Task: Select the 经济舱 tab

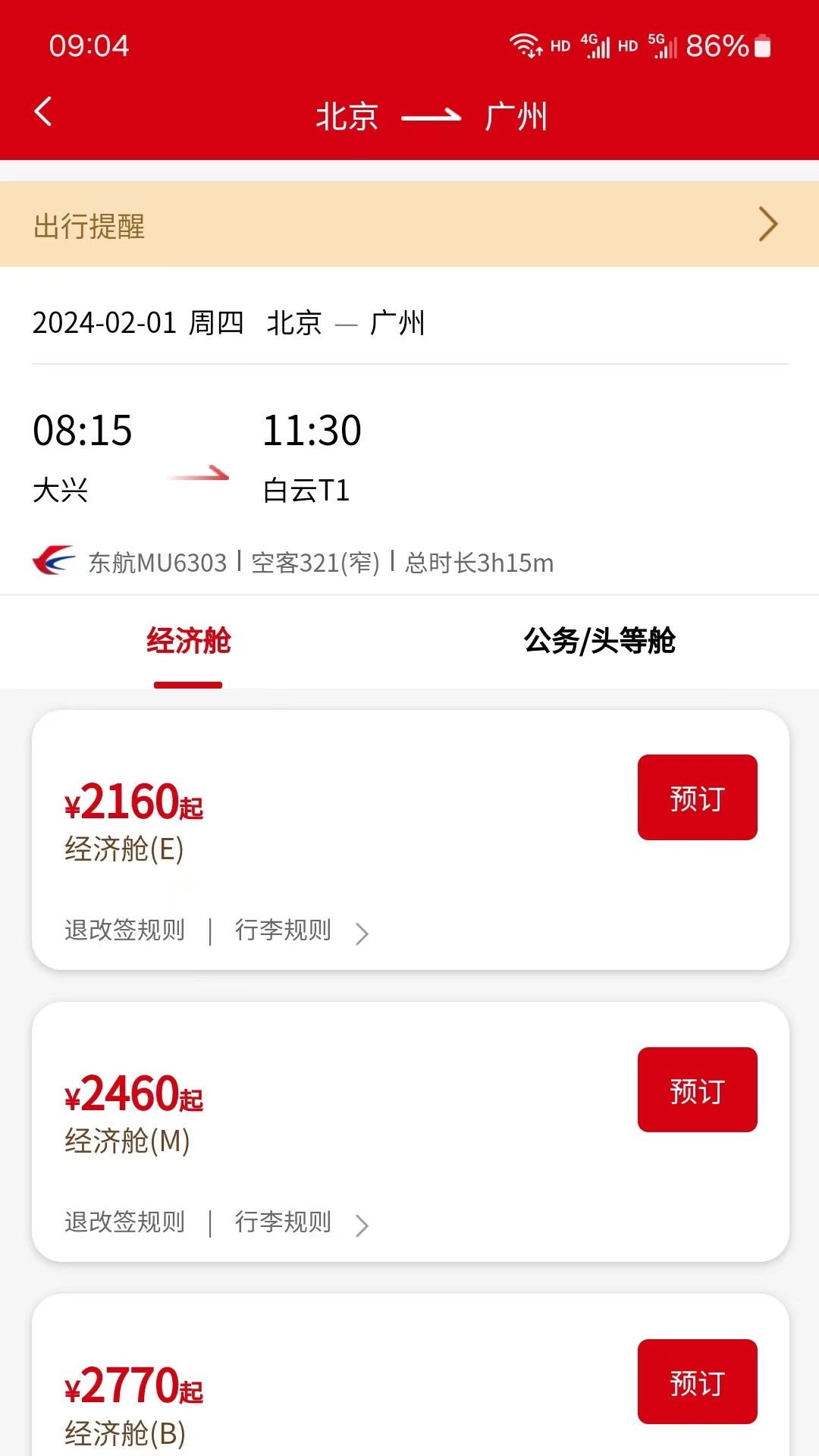Action: [x=189, y=641]
